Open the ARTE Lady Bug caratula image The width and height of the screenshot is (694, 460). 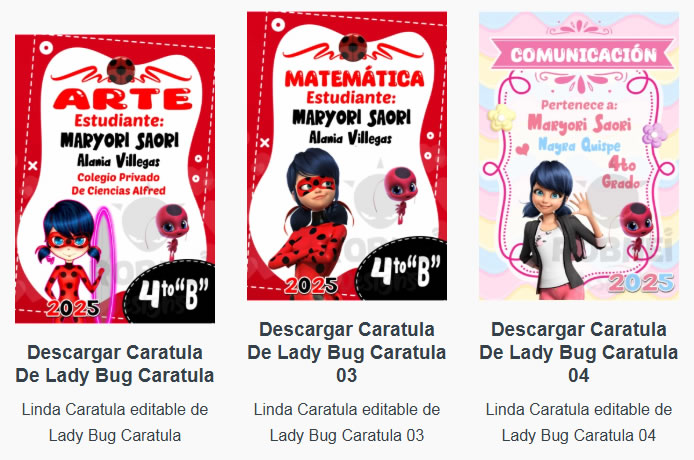114,179
